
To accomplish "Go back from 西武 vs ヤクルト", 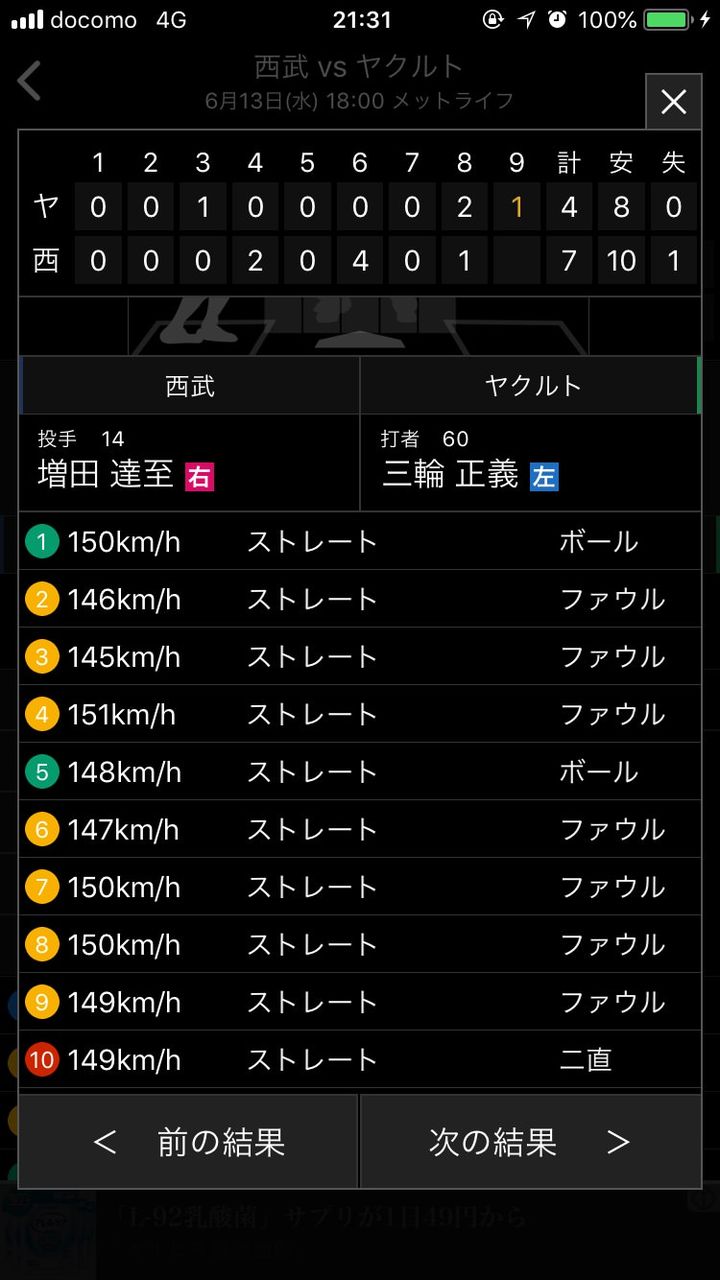I will click(x=30, y=81).
